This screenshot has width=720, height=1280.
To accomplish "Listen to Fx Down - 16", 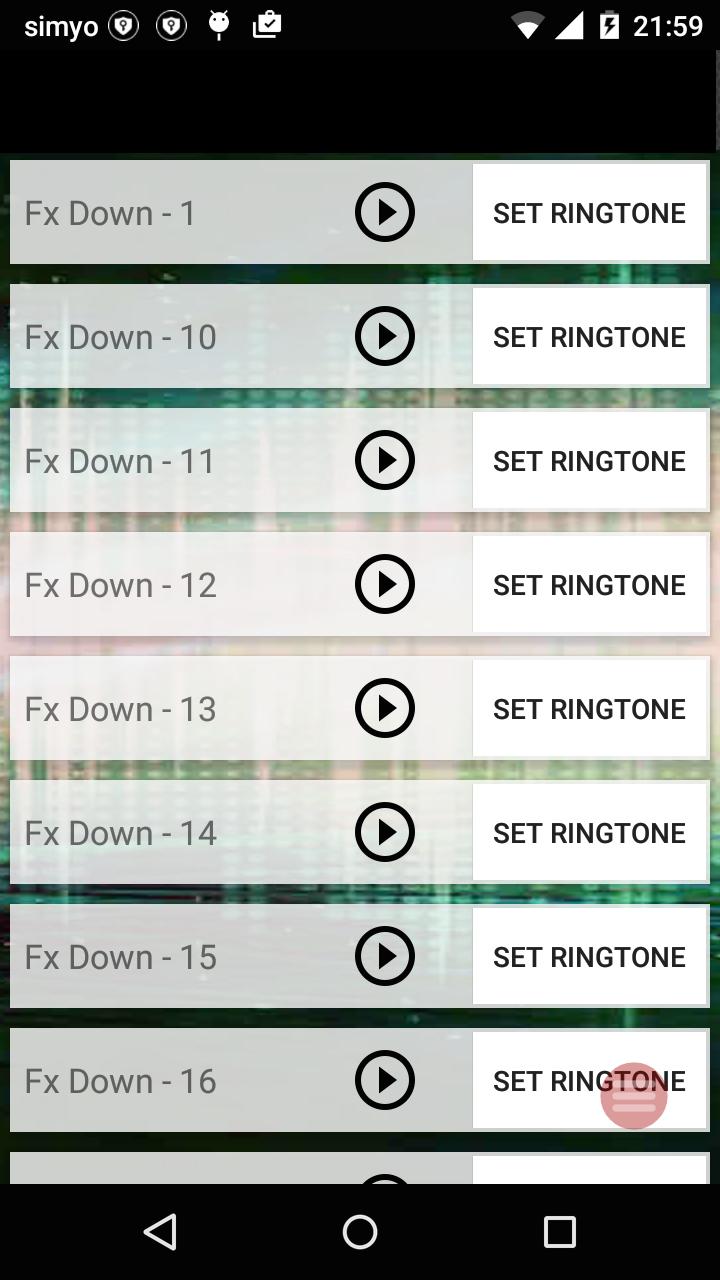I will [x=384, y=1080].
